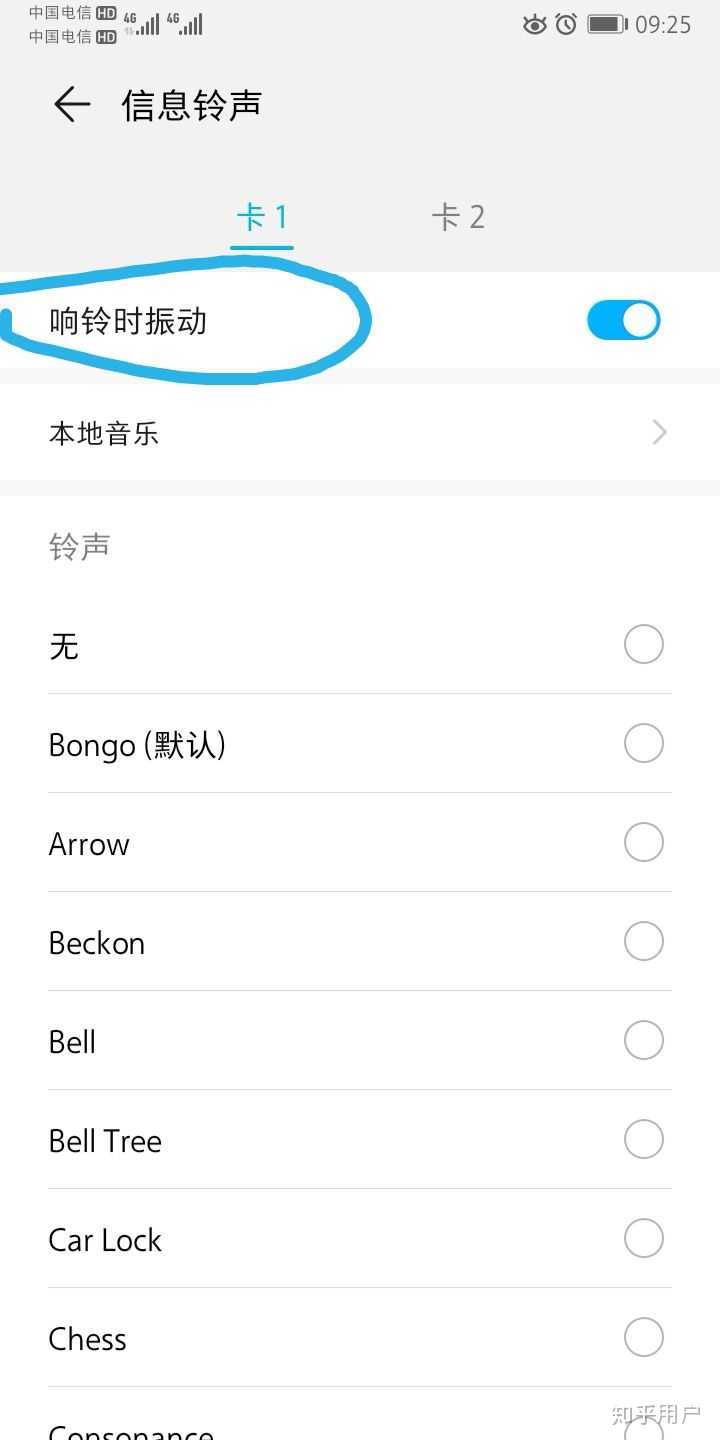This screenshot has height=1440, width=720.
Task: Select 无 as the ringtone
Action: 643,645
